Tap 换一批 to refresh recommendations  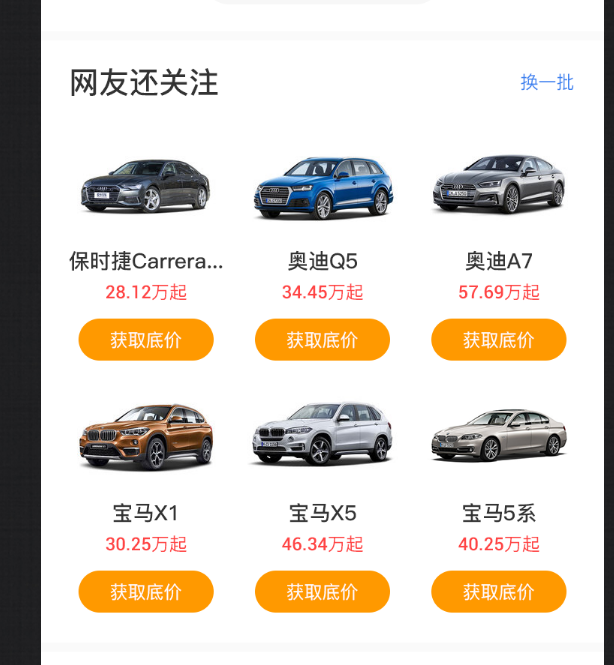pos(547,83)
